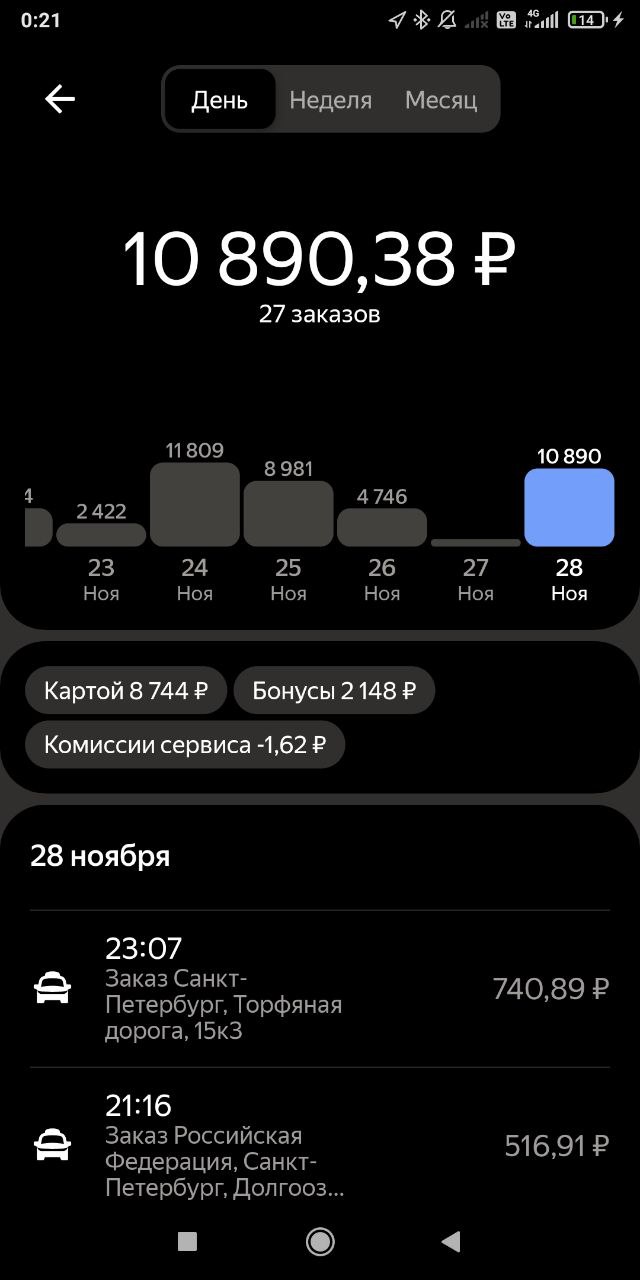Screen dimensions: 640x1280
Task: Open the 23:07 order on Торфяная дорога
Action: [320, 989]
